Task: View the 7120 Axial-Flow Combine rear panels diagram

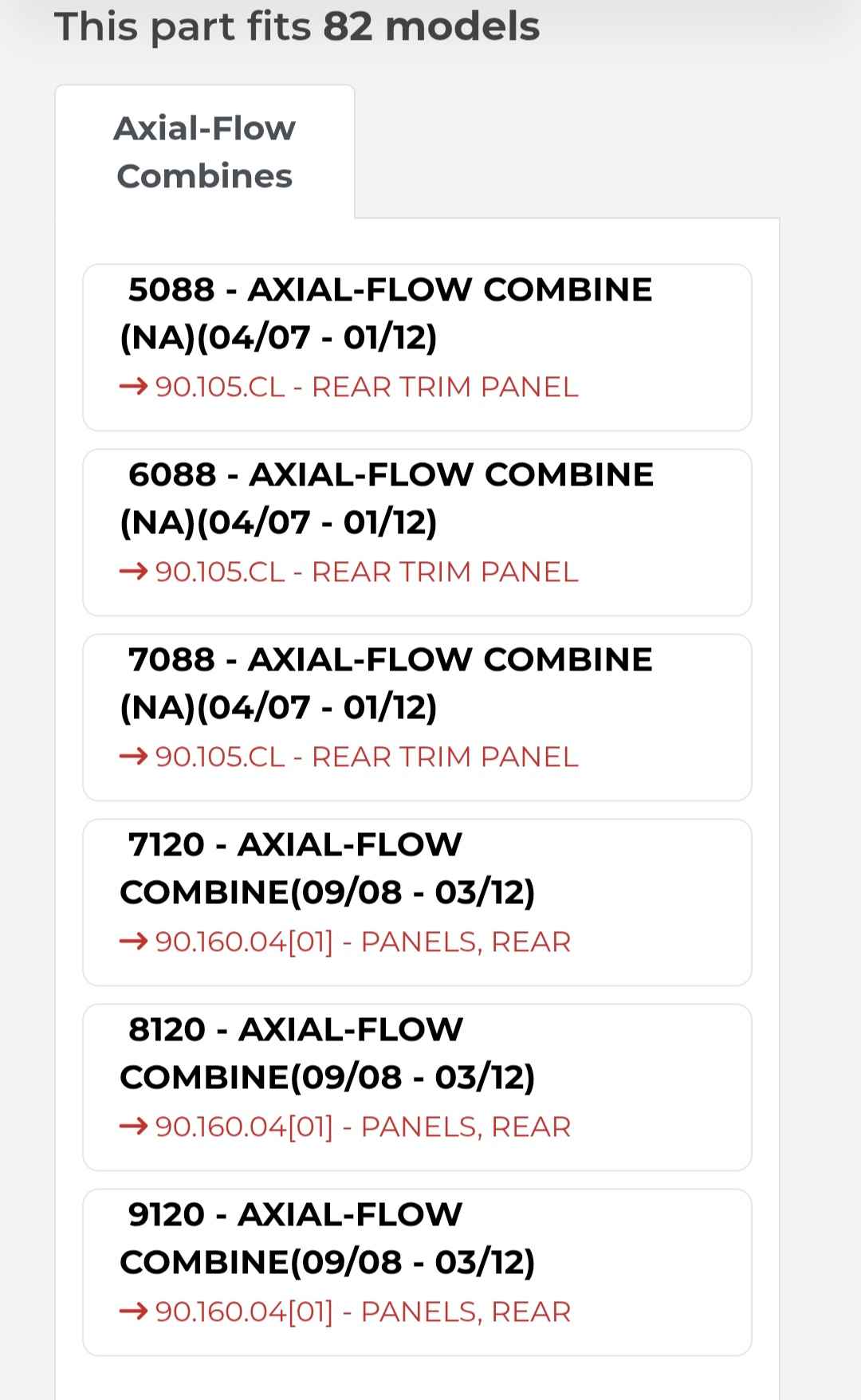Action: (x=363, y=942)
